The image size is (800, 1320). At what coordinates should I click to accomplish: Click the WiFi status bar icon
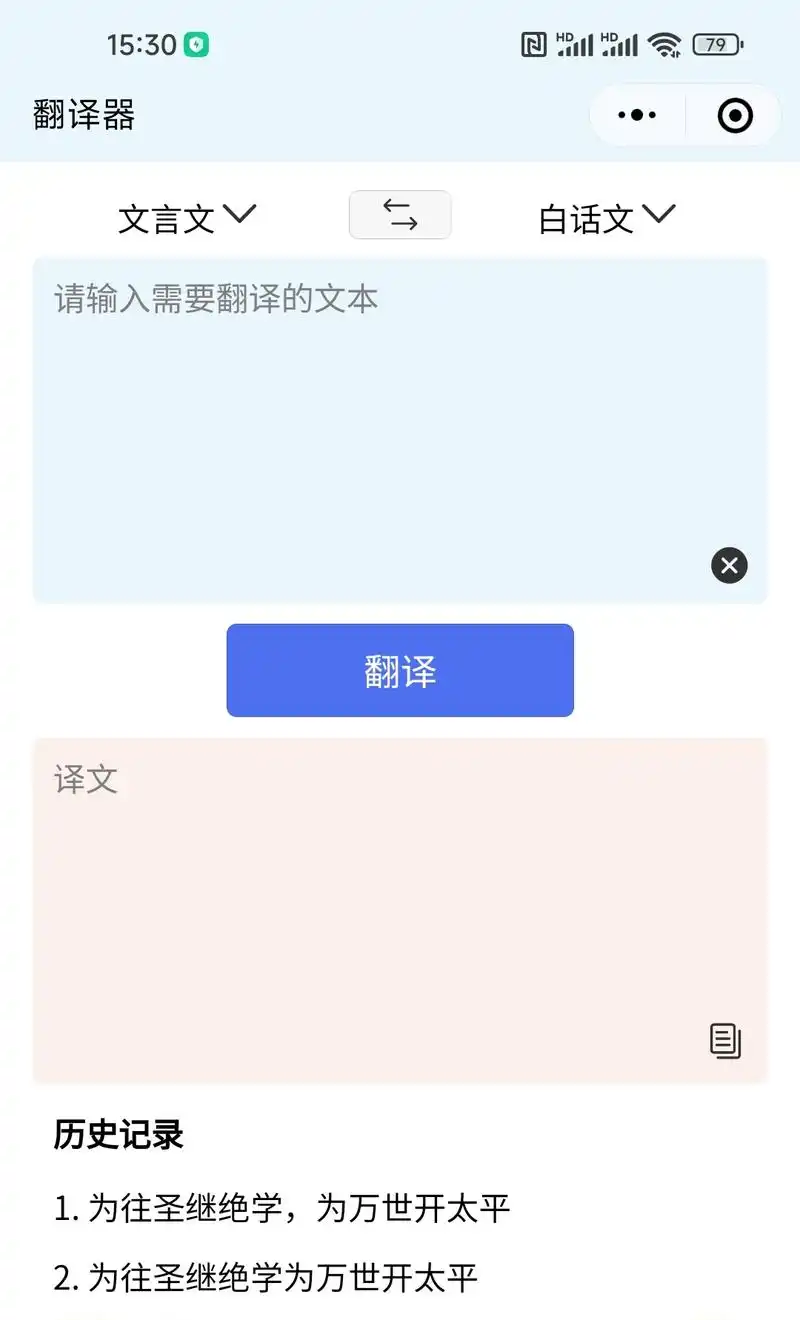pyautogui.click(x=664, y=44)
